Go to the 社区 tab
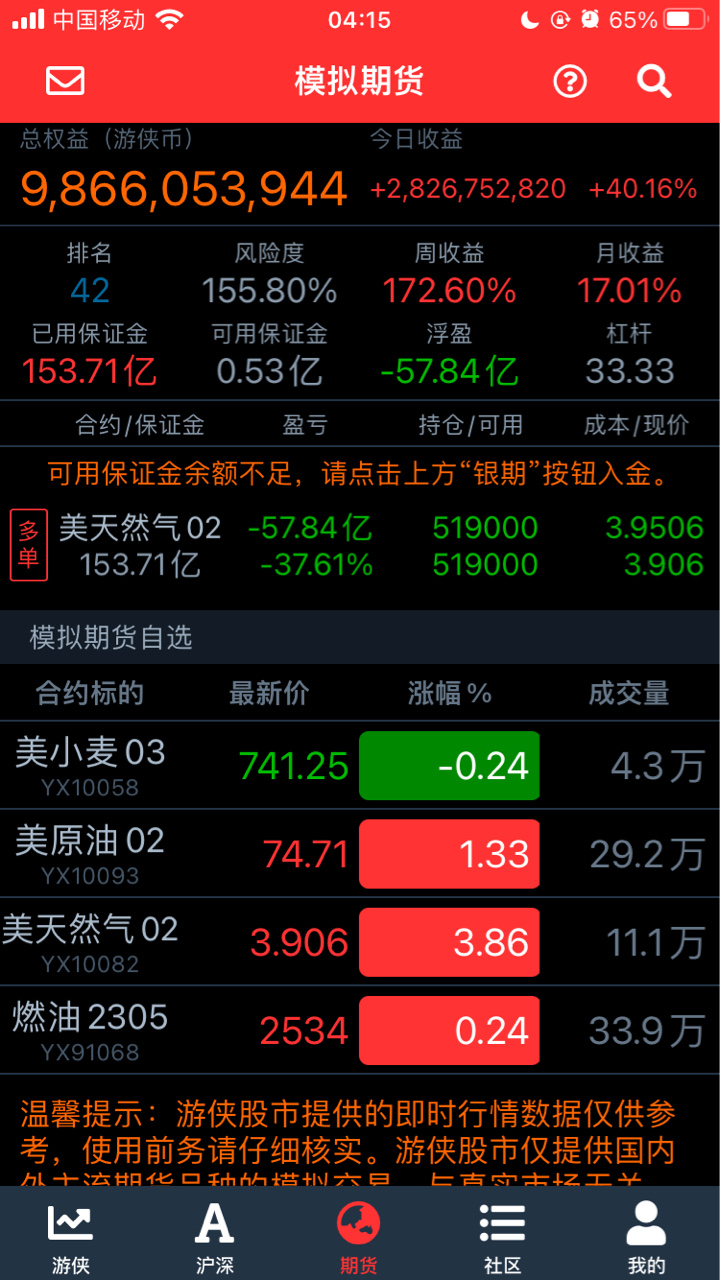The image size is (720, 1280). (x=503, y=1236)
